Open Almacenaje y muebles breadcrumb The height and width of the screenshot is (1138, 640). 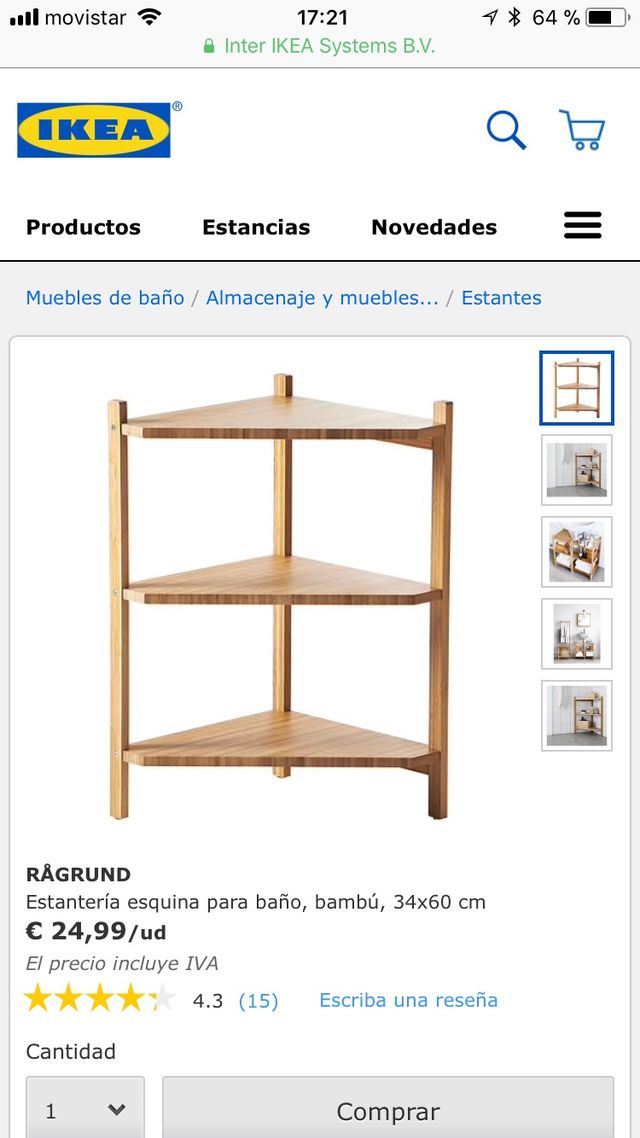click(x=322, y=298)
